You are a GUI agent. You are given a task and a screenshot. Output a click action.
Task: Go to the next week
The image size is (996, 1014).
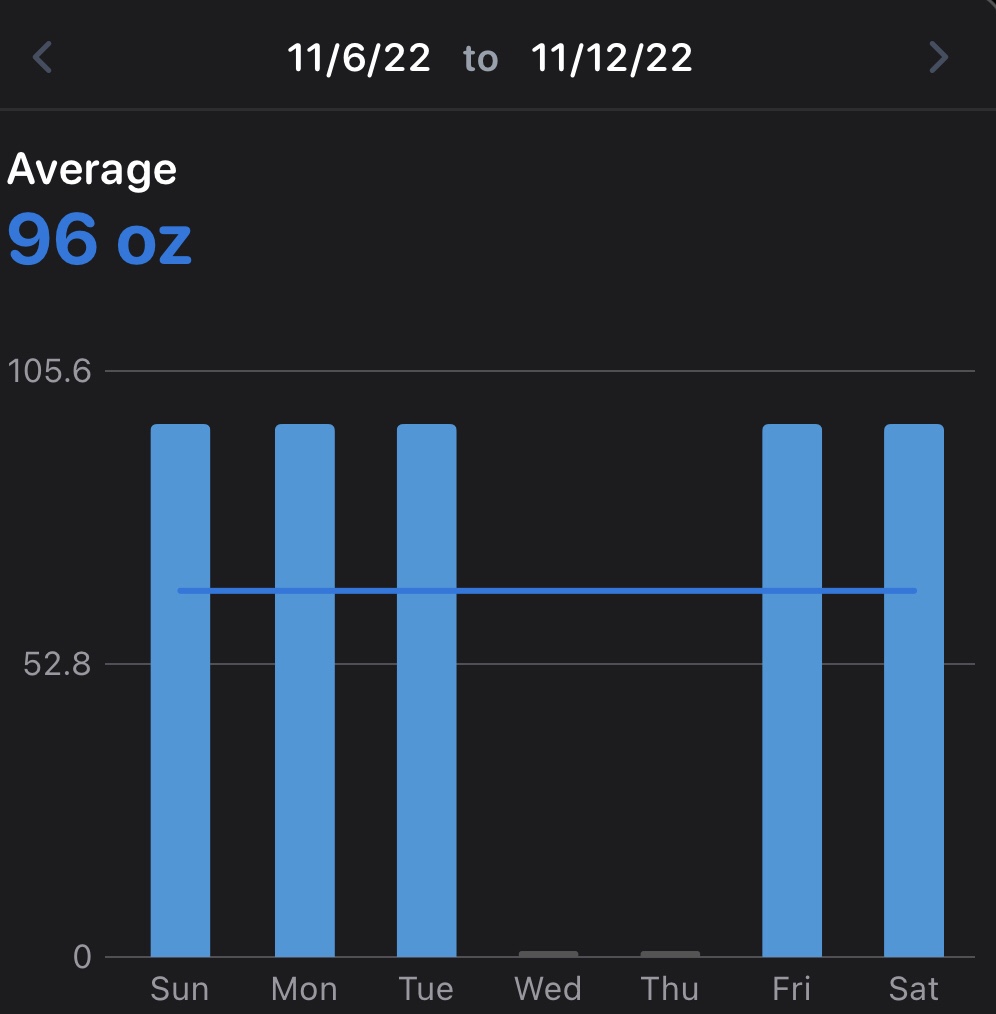pos(937,57)
